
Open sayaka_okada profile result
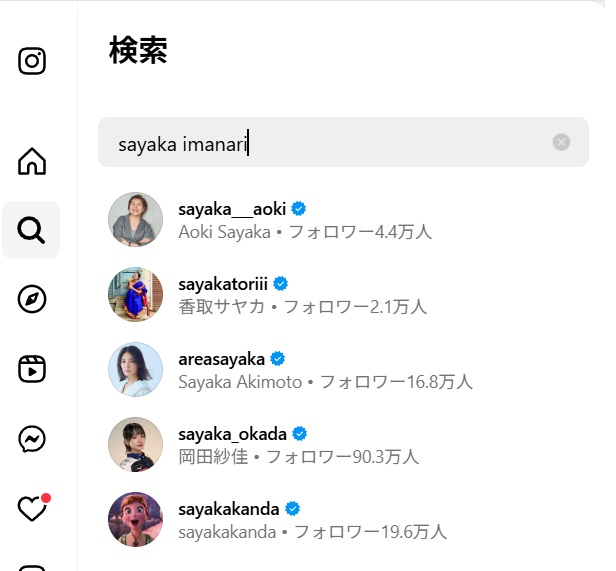pos(300,444)
